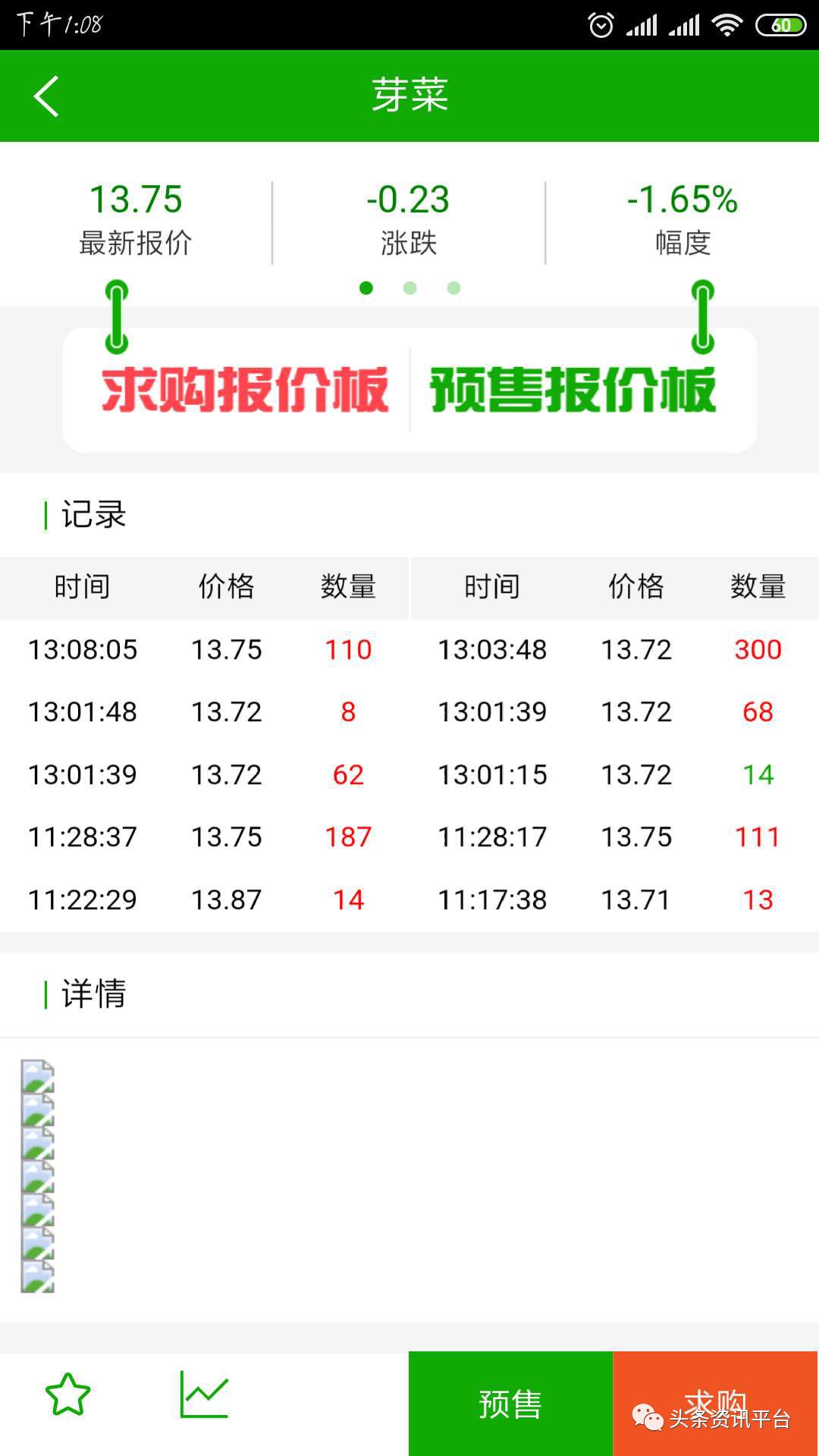
Task: Tap the green 预售 button
Action: [x=510, y=1404]
